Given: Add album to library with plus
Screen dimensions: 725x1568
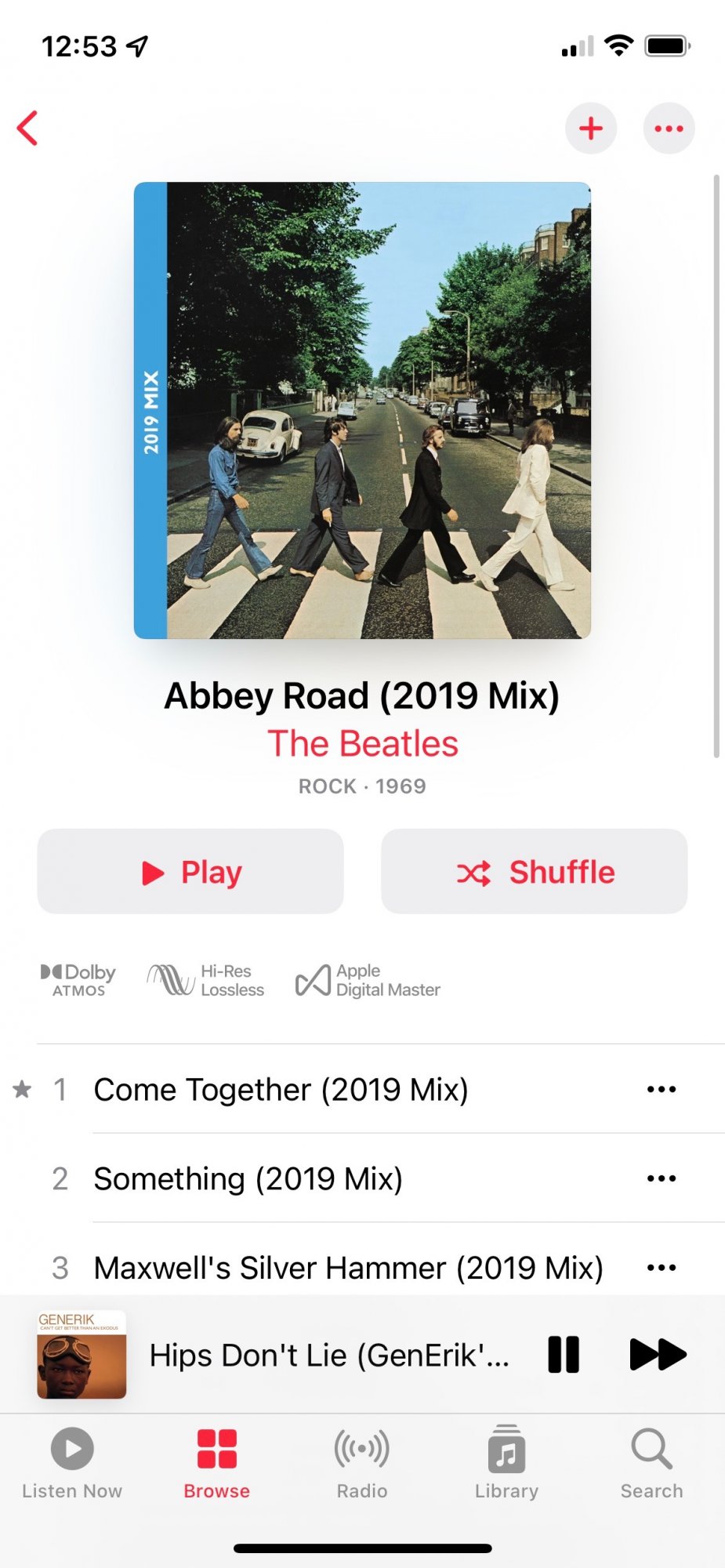Looking at the screenshot, I should point(591,128).
